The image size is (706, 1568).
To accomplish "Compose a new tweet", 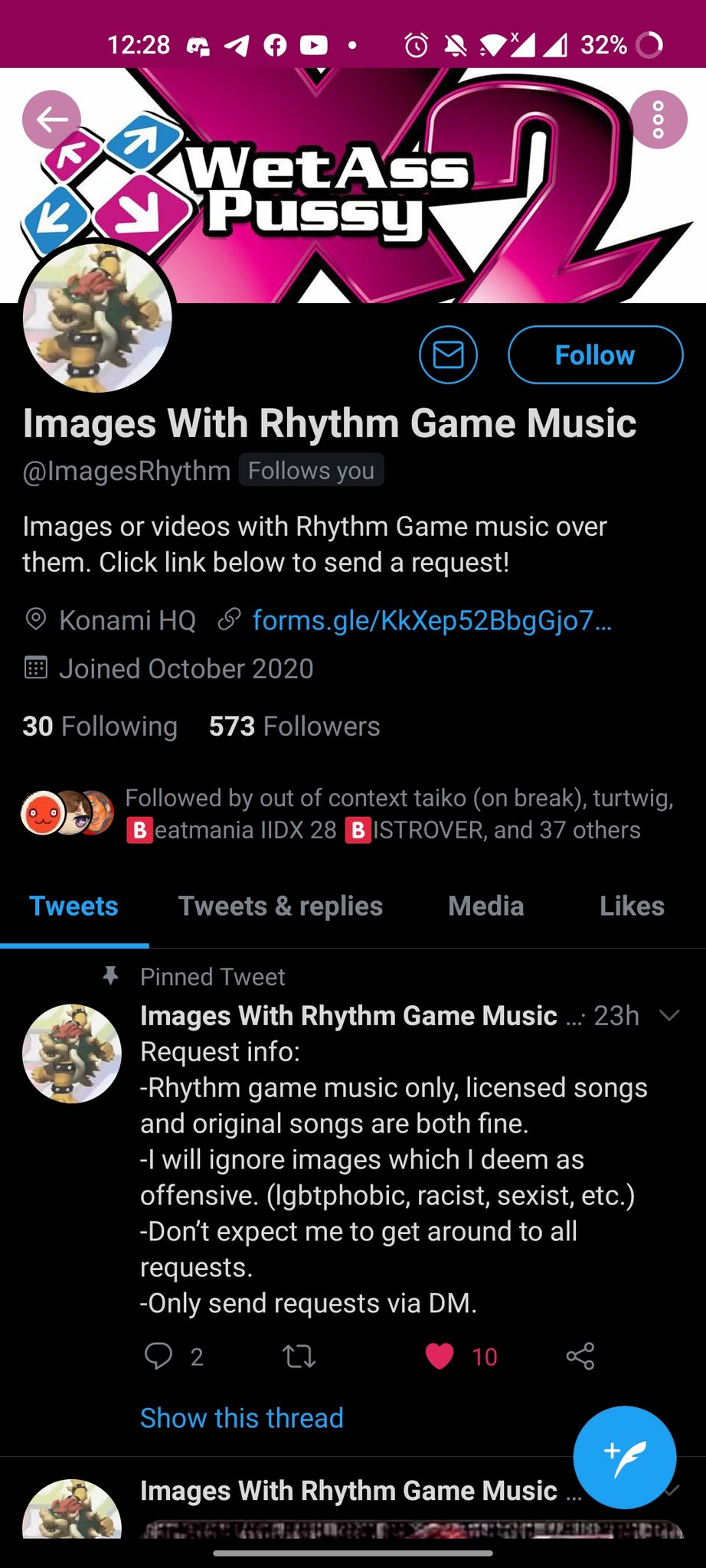I will coord(624,1457).
